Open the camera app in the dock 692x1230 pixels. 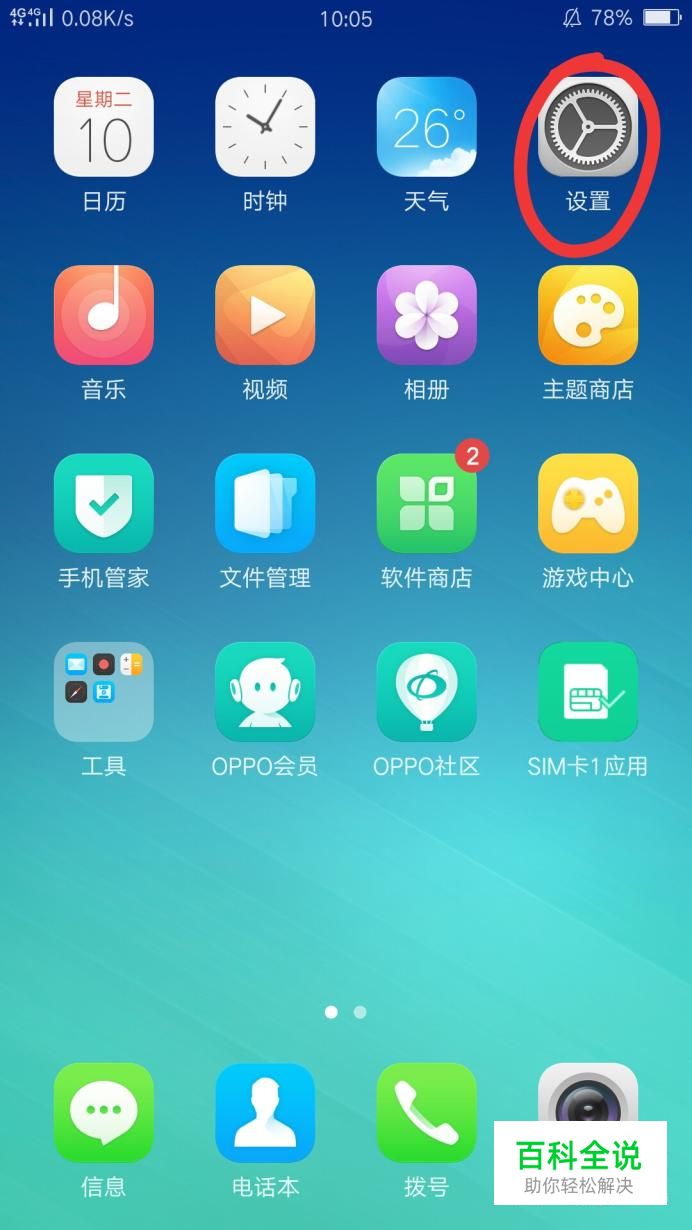pos(587,1095)
